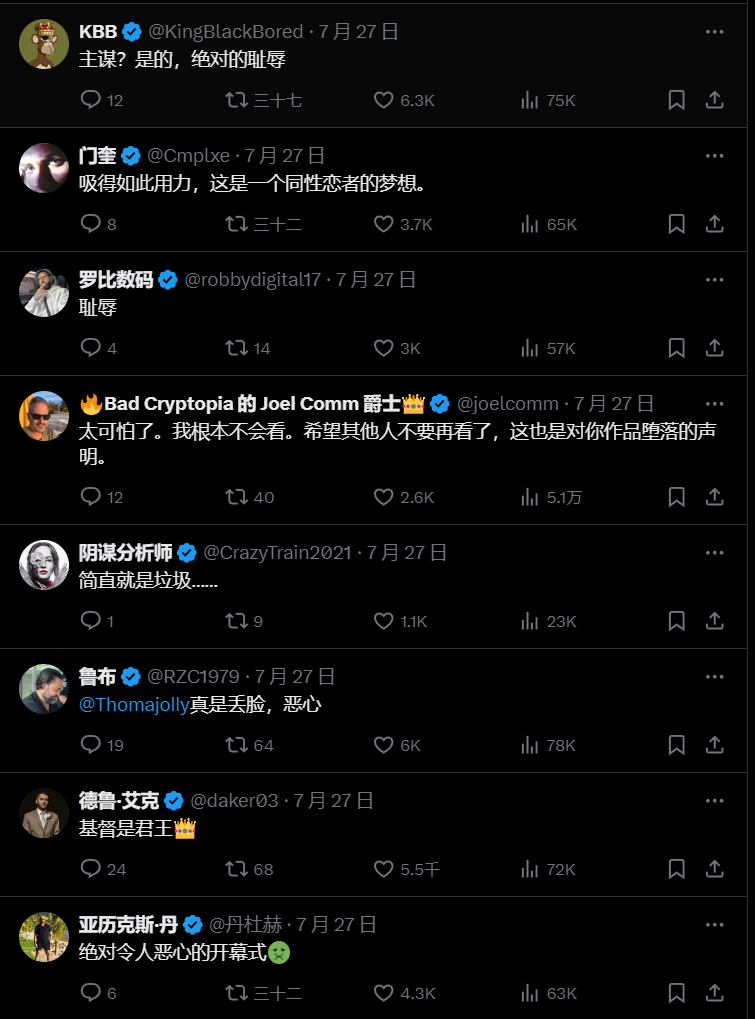Open Joel Comm's avatar
This screenshot has width=755, height=1019.
[44, 415]
